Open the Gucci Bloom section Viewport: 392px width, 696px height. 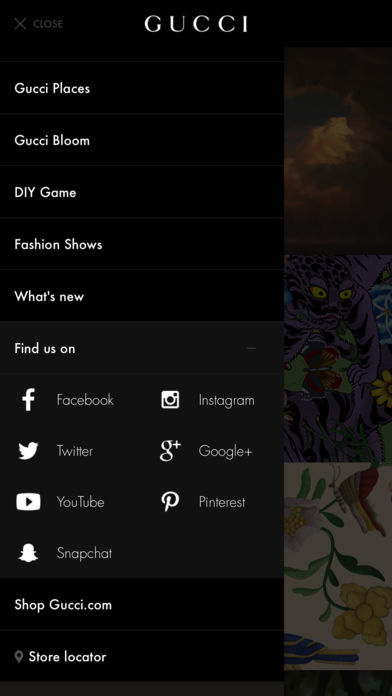pos(142,140)
